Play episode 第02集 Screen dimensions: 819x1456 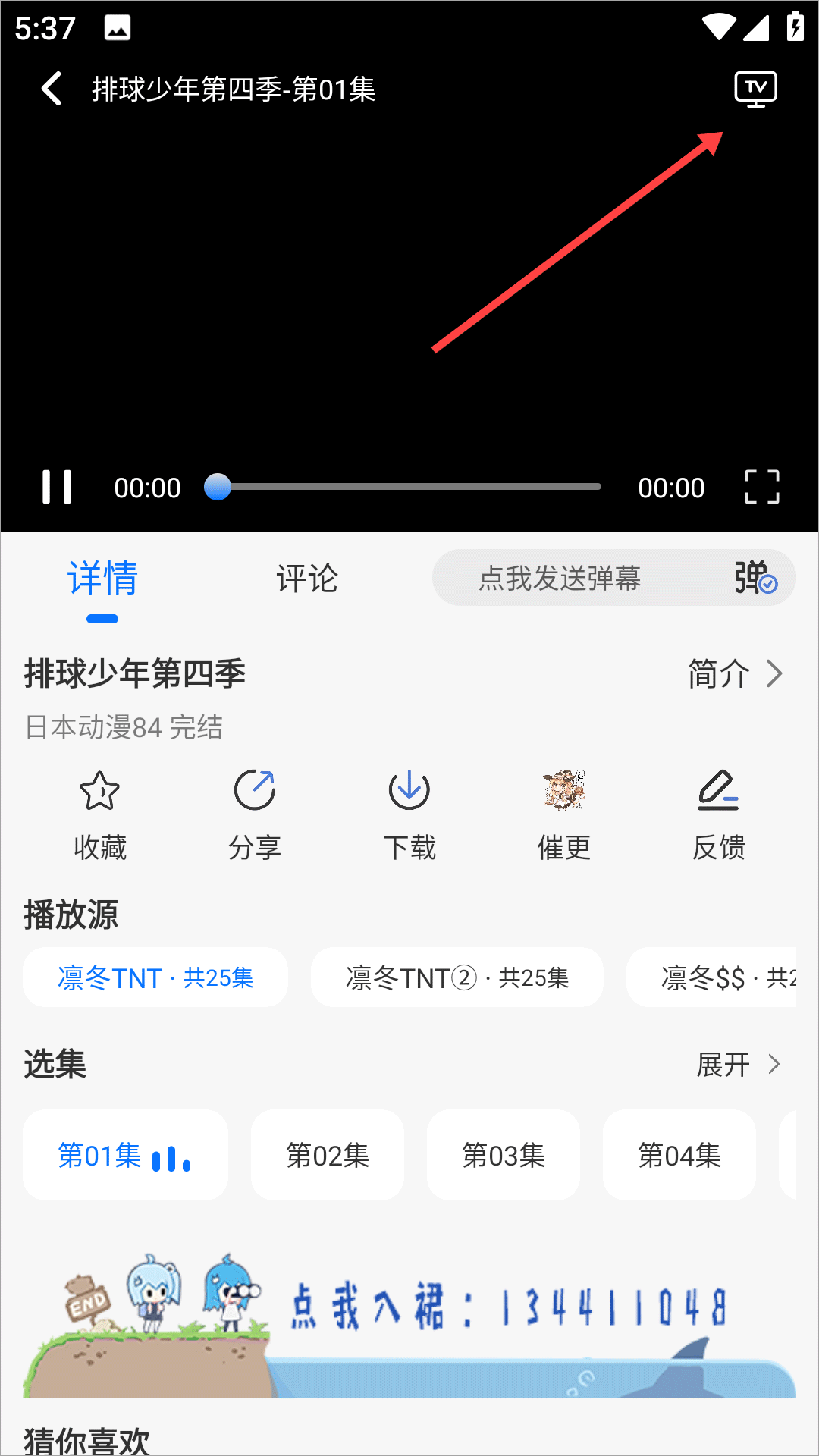tap(328, 1155)
